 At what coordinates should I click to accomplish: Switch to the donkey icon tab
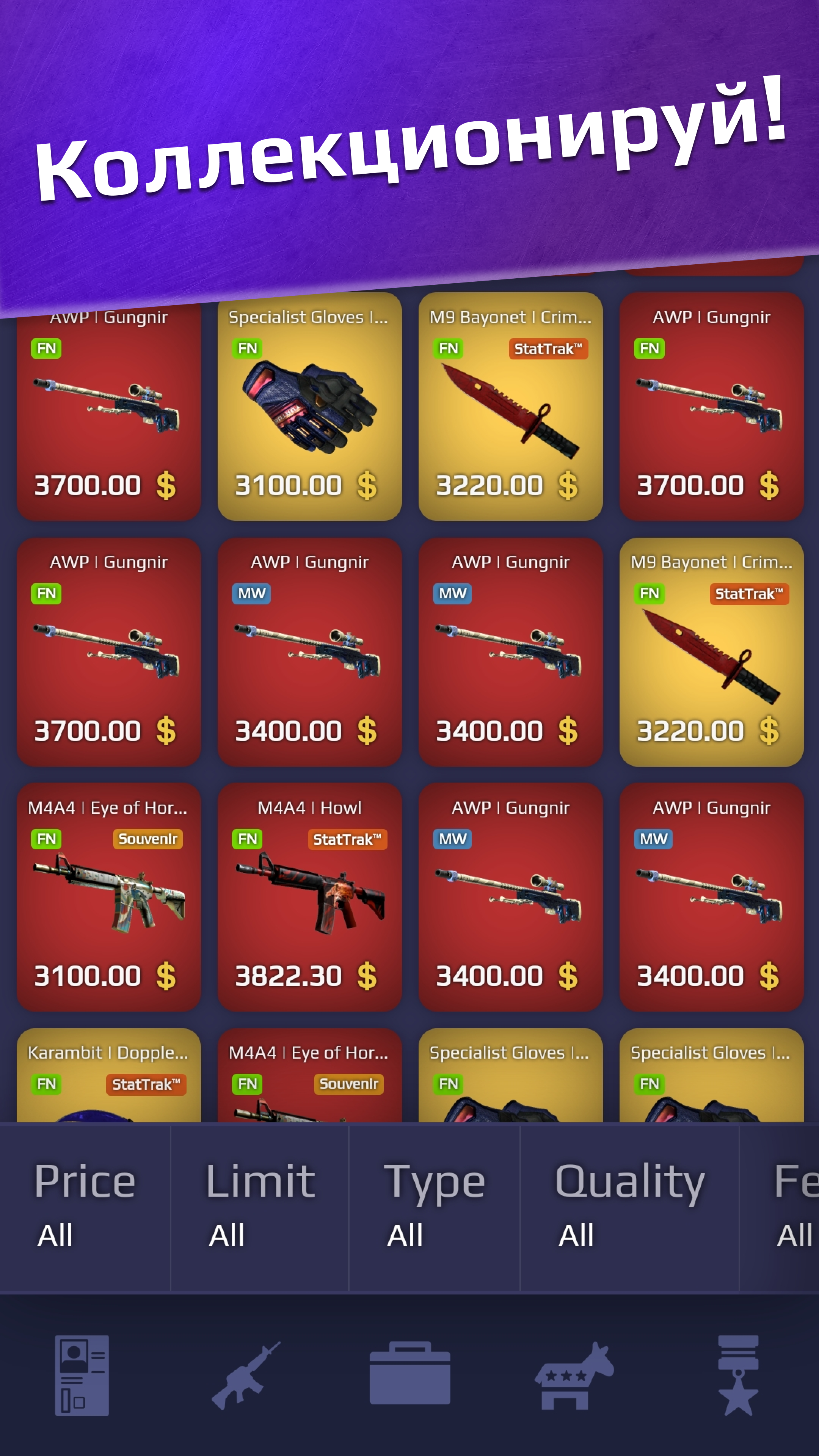point(574,1375)
